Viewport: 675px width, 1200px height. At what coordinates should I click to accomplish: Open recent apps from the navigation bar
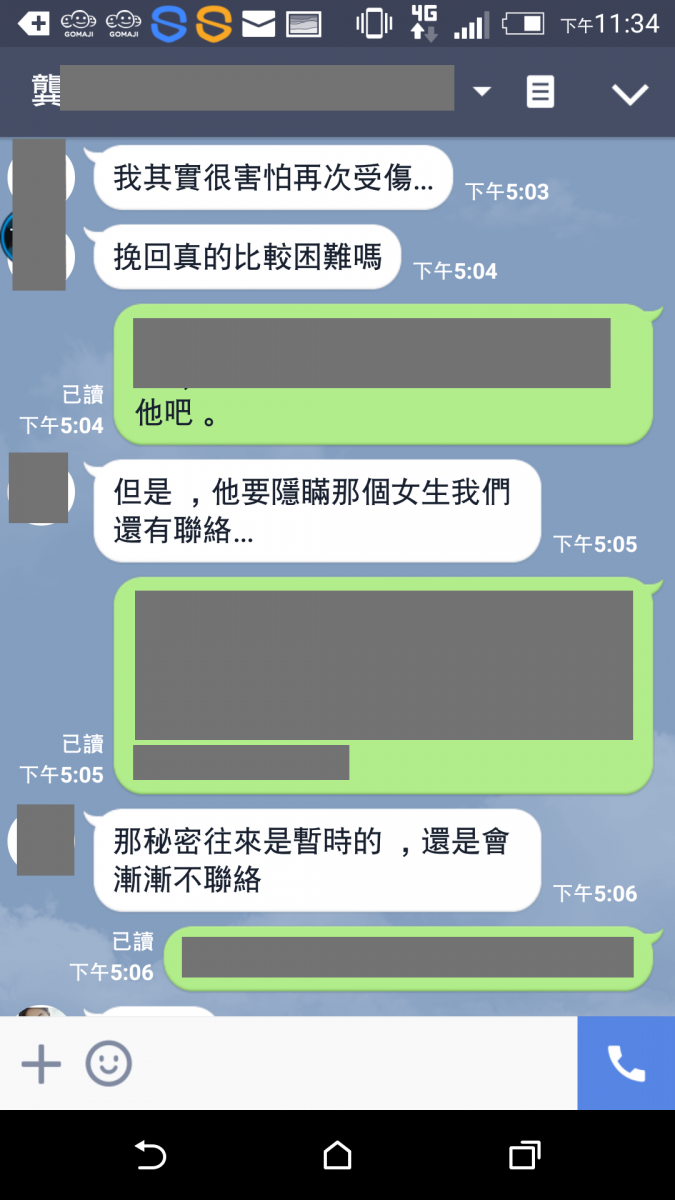(x=524, y=1156)
